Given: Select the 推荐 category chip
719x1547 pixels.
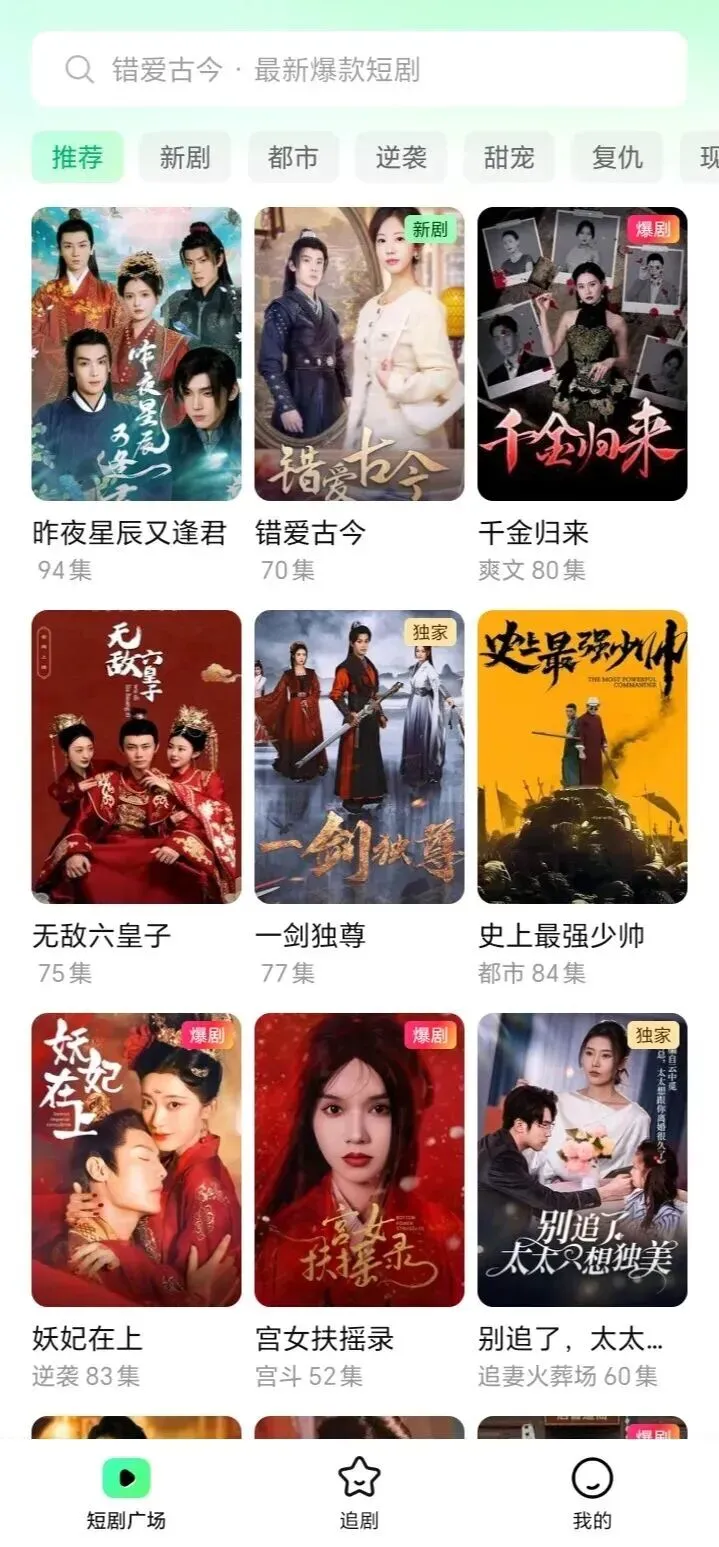Looking at the screenshot, I should [x=77, y=157].
